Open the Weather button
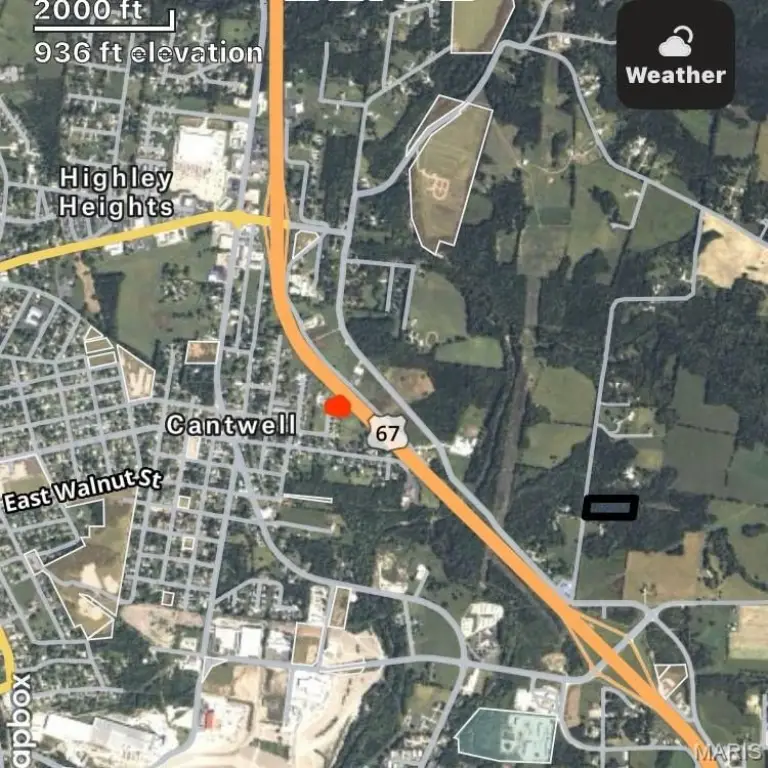The image size is (768, 768). click(675, 56)
